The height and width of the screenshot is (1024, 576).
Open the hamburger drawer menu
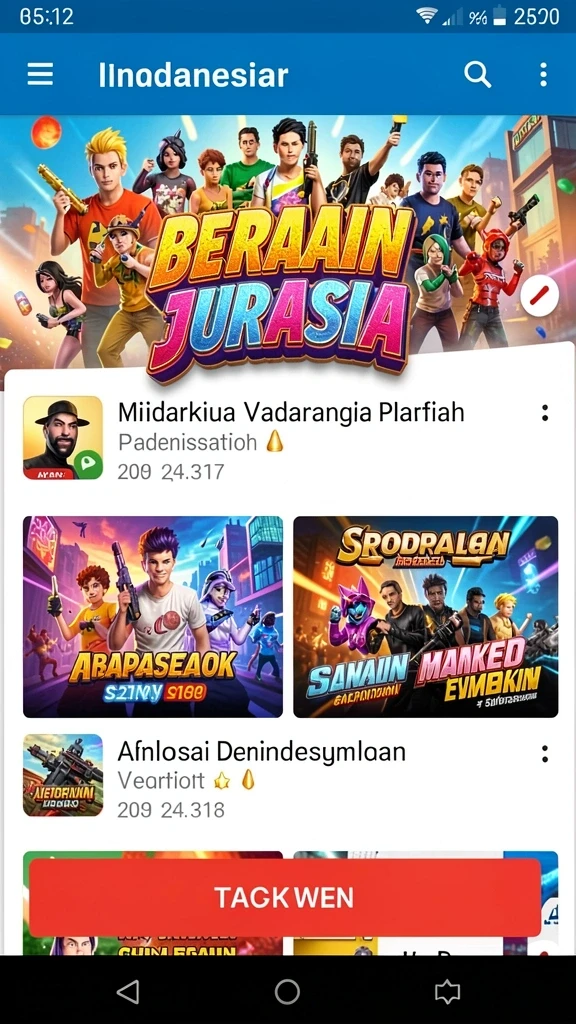(40, 74)
